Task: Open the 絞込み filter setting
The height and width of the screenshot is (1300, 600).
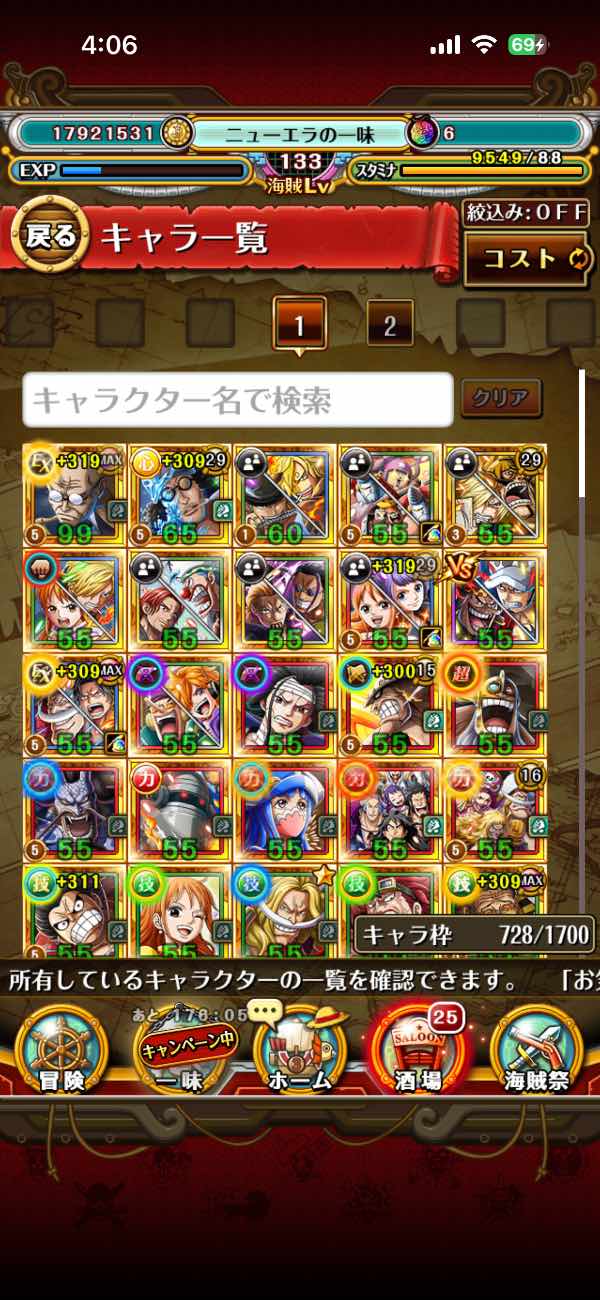Action: pos(526,213)
